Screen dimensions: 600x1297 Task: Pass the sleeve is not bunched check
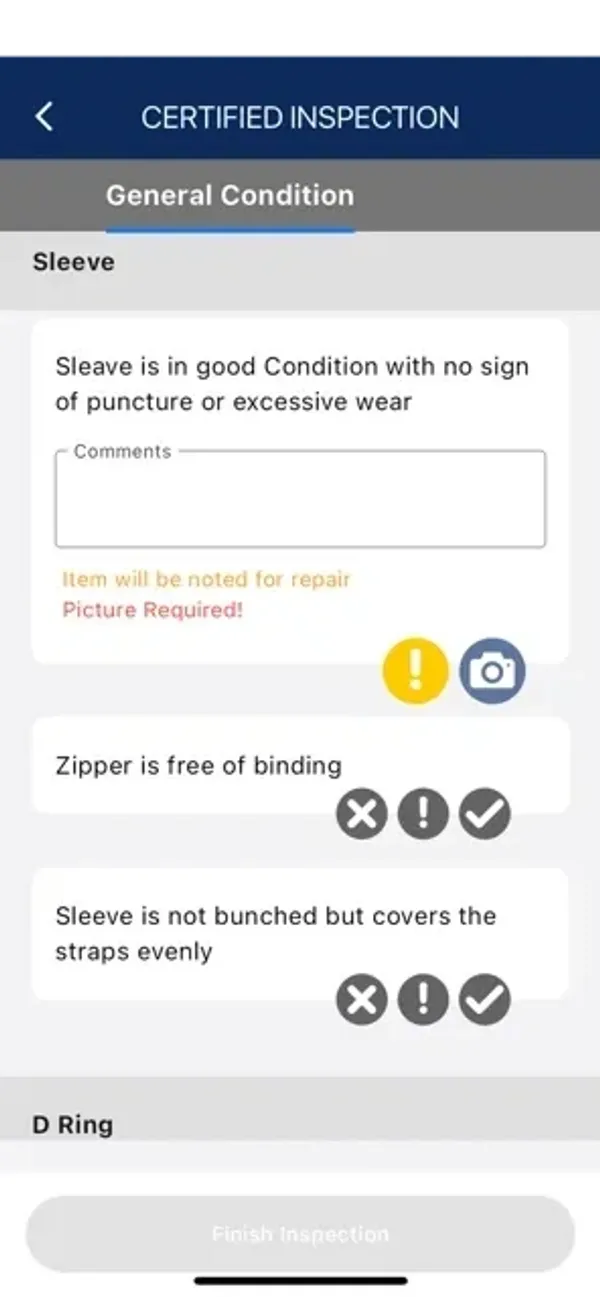[x=485, y=999]
